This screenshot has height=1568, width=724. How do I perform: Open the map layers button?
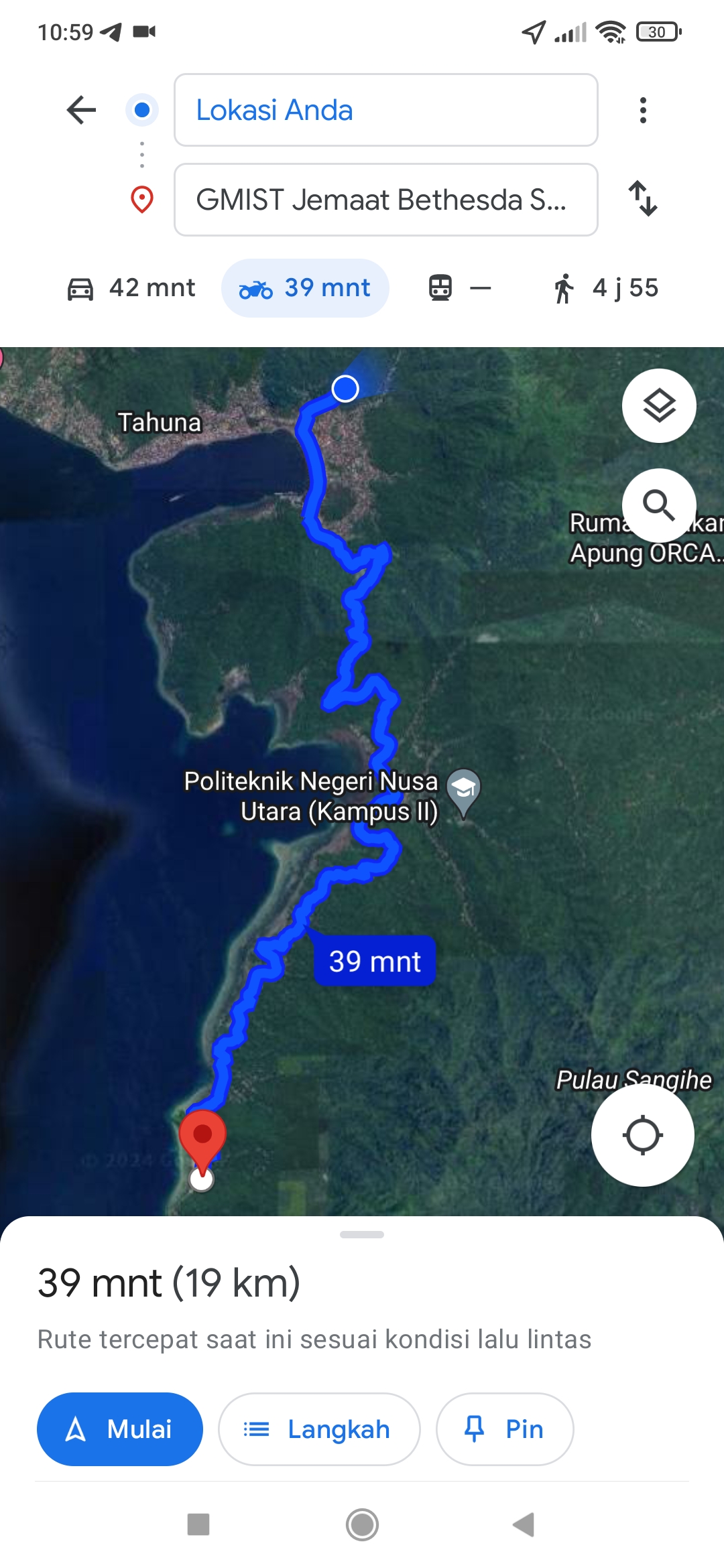(x=659, y=405)
